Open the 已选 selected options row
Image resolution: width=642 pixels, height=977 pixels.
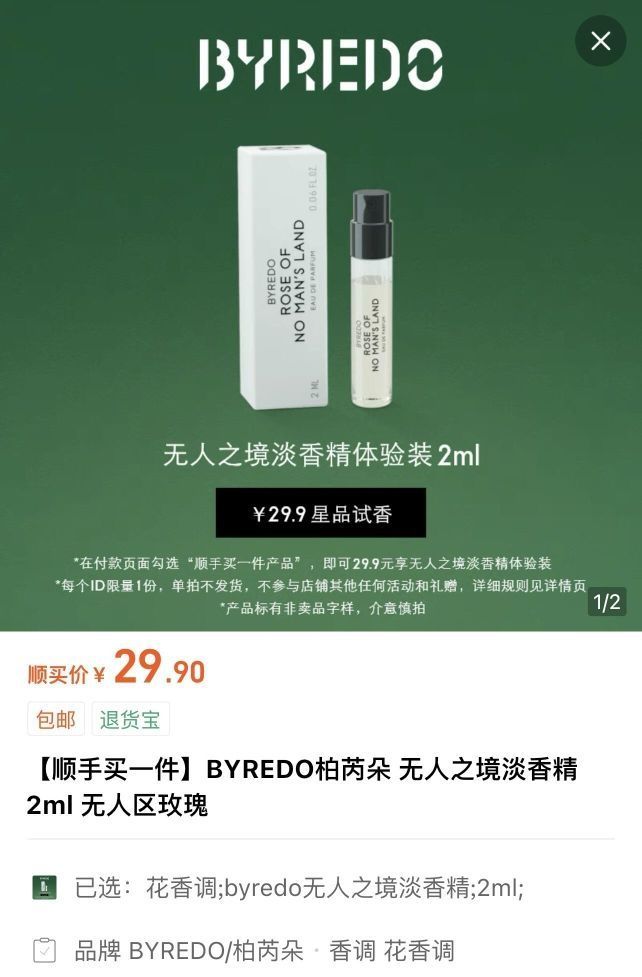click(321, 887)
